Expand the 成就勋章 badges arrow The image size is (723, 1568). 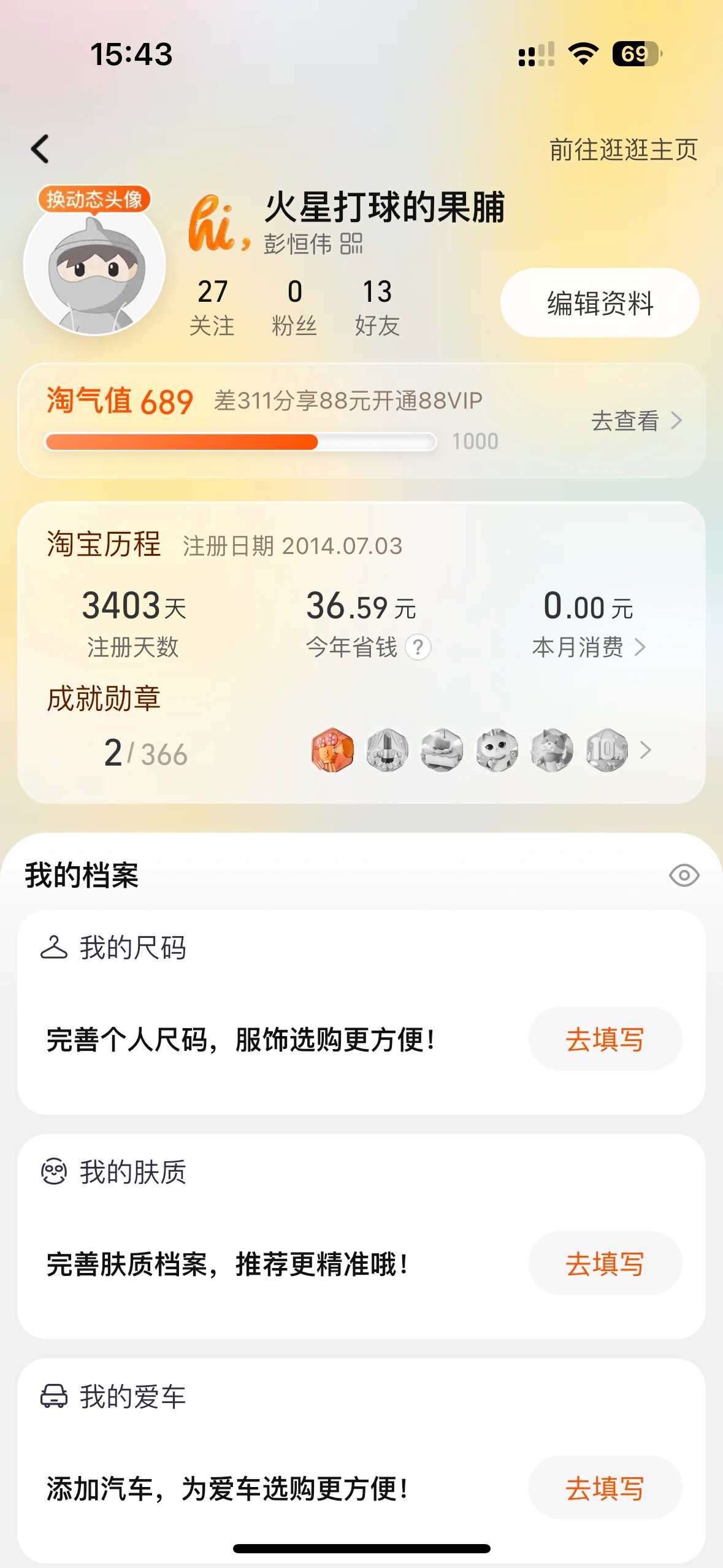645,750
